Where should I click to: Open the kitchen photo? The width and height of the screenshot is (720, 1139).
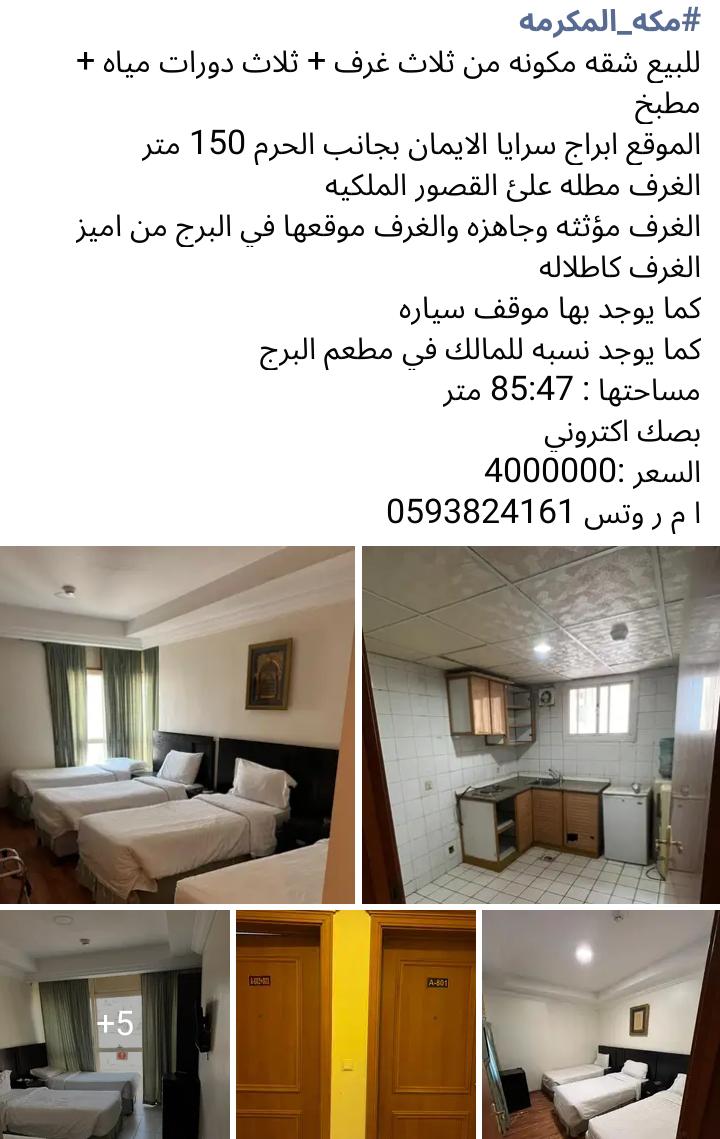(540, 725)
